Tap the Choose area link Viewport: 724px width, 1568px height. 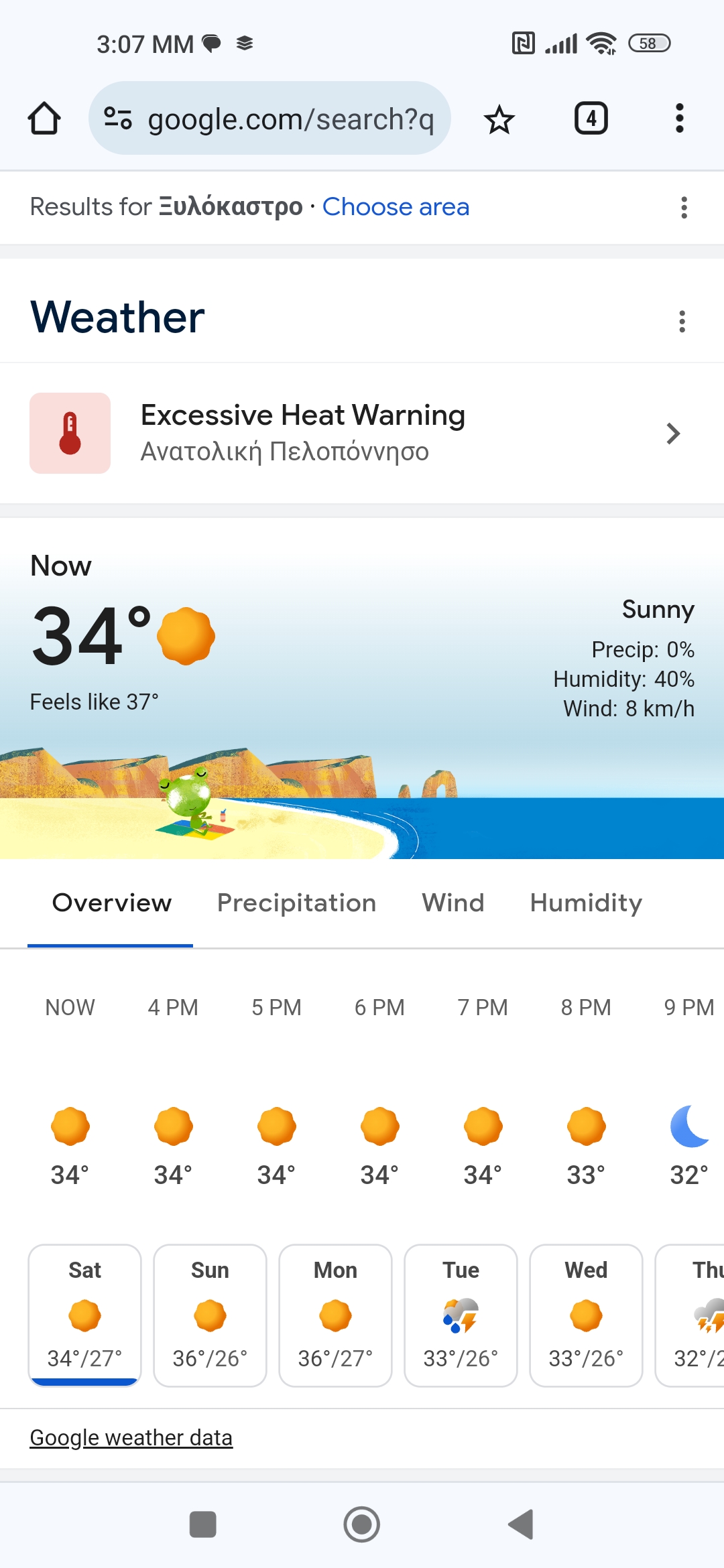(396, 207)
